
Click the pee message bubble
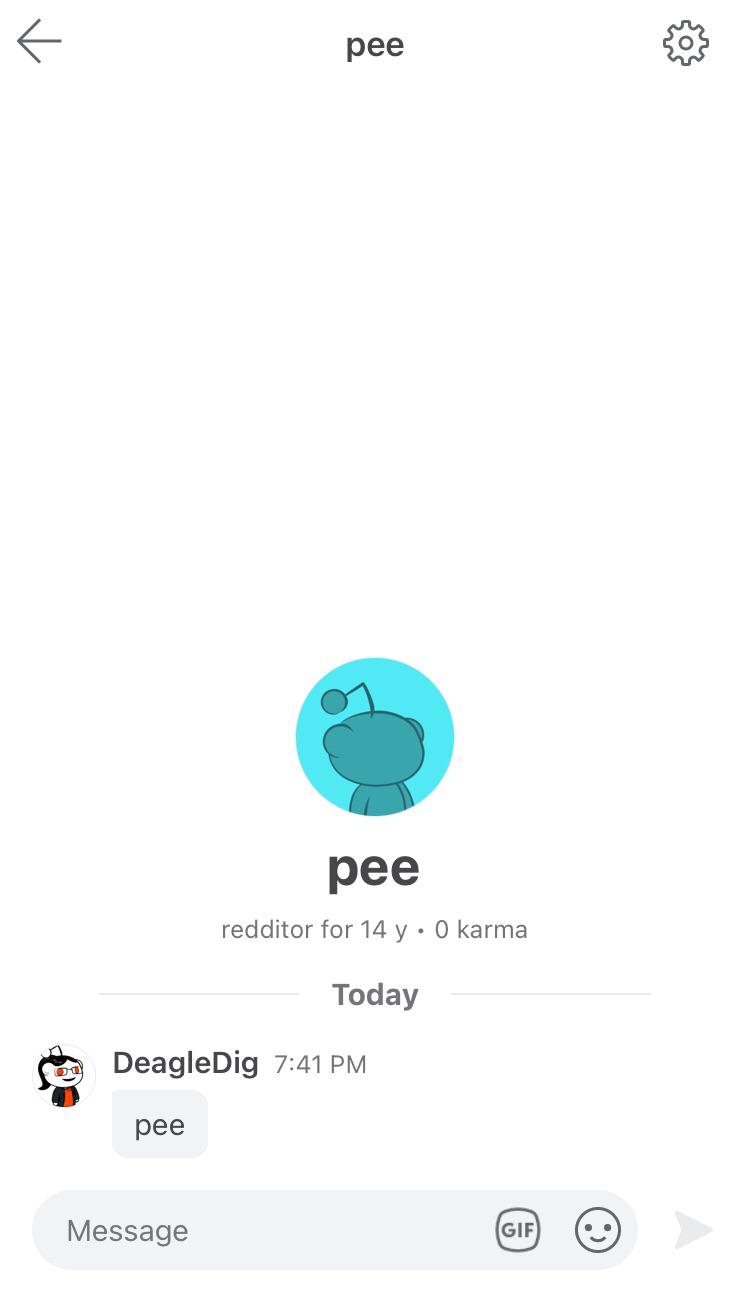point(159,1123)
